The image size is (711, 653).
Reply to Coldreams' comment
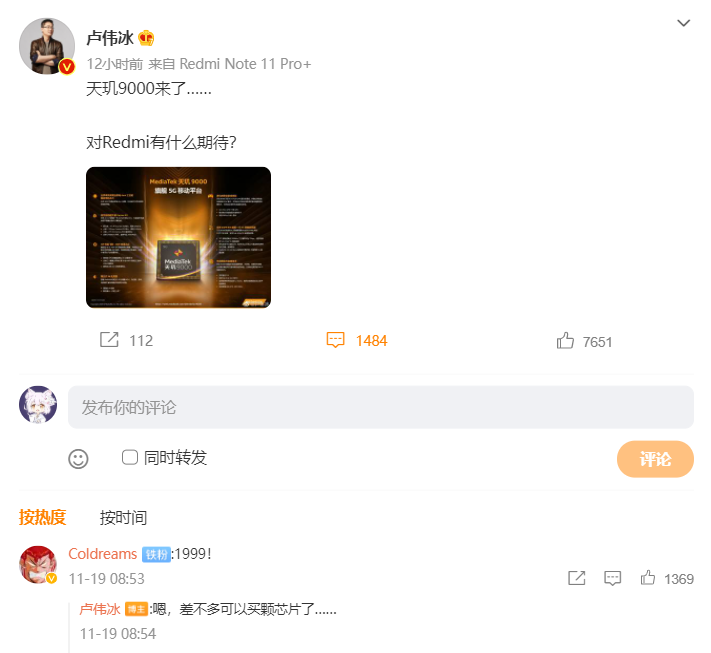[613, 578]
